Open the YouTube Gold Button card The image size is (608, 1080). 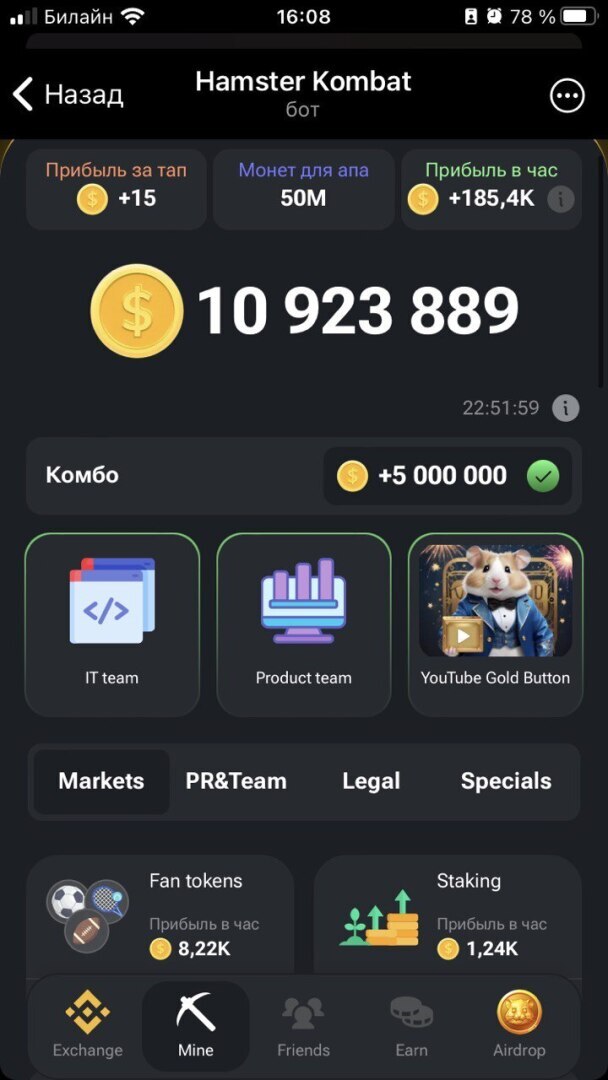click(x=495, y=624)
